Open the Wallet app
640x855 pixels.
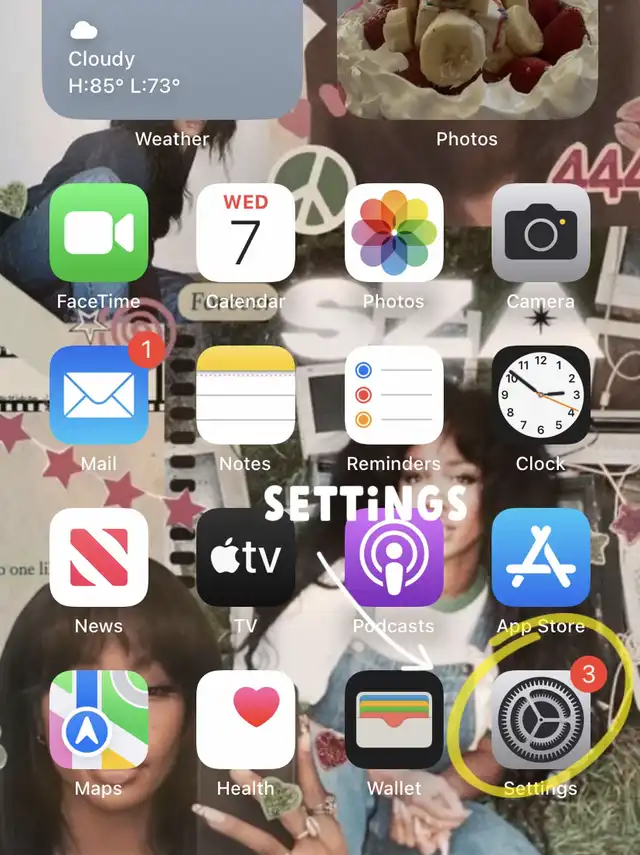(394, 720)
